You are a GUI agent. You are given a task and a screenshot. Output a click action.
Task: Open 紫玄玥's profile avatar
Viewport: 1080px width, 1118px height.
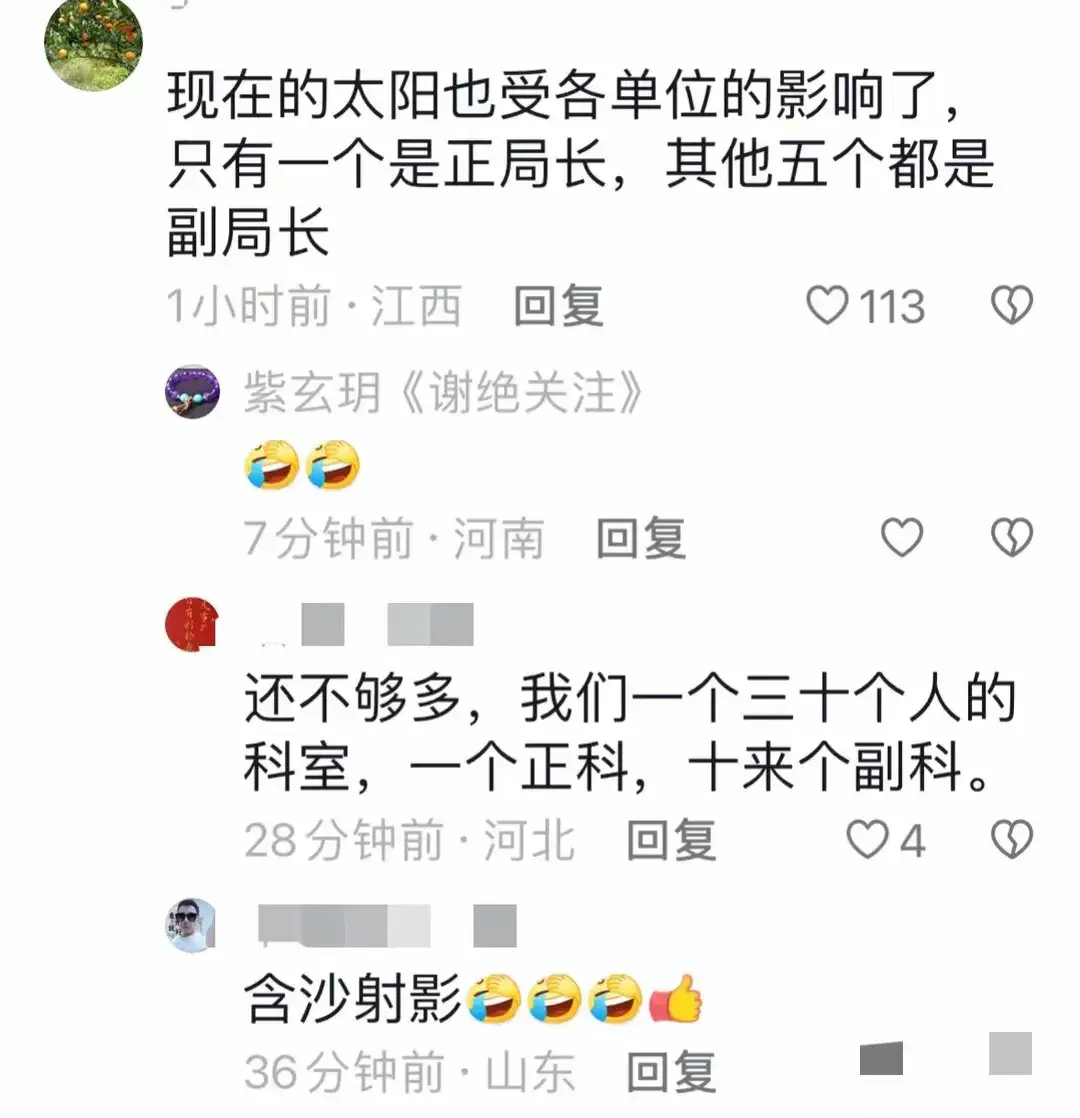pyautogui.click(x=192, y=392)
